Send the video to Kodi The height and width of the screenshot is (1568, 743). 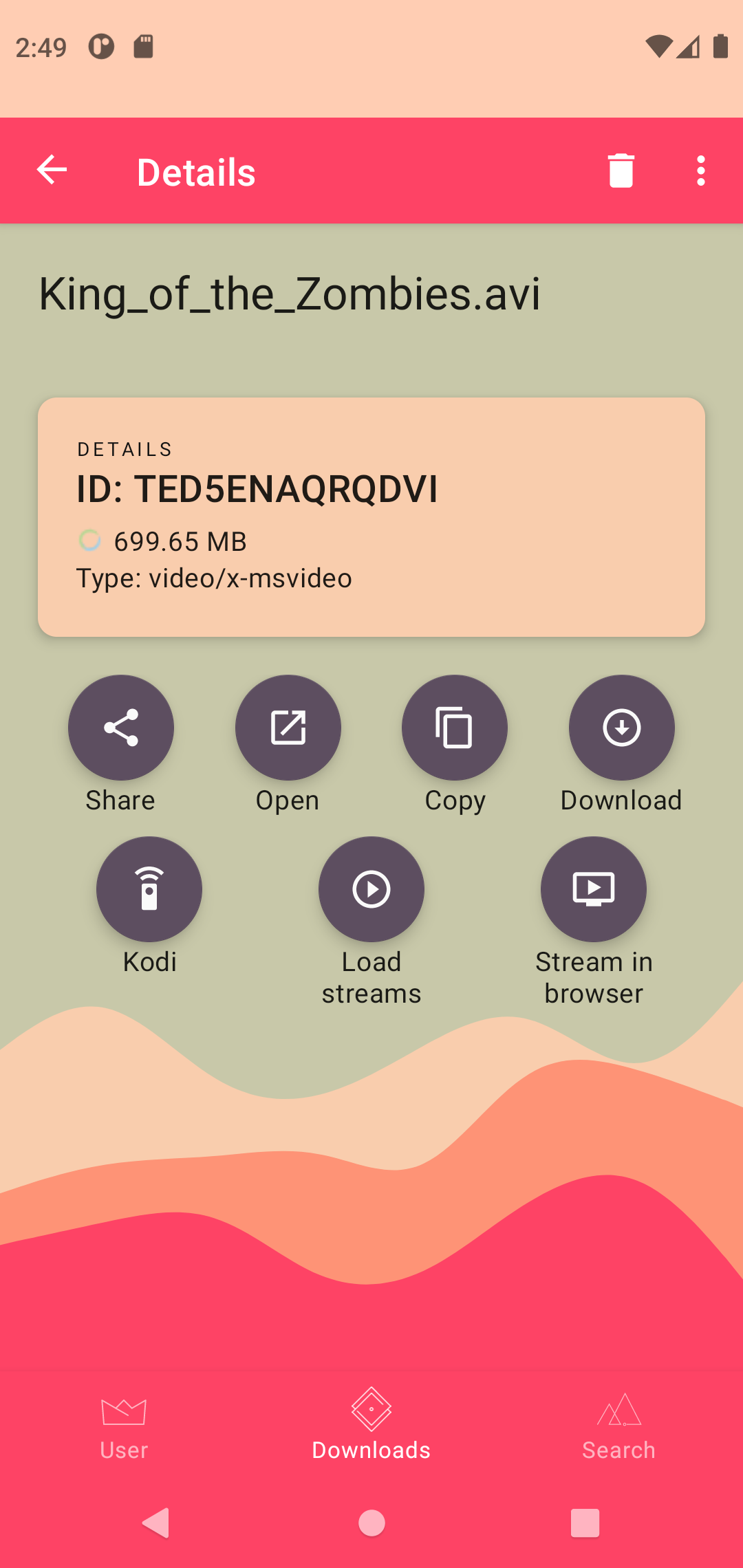(149, 889)
